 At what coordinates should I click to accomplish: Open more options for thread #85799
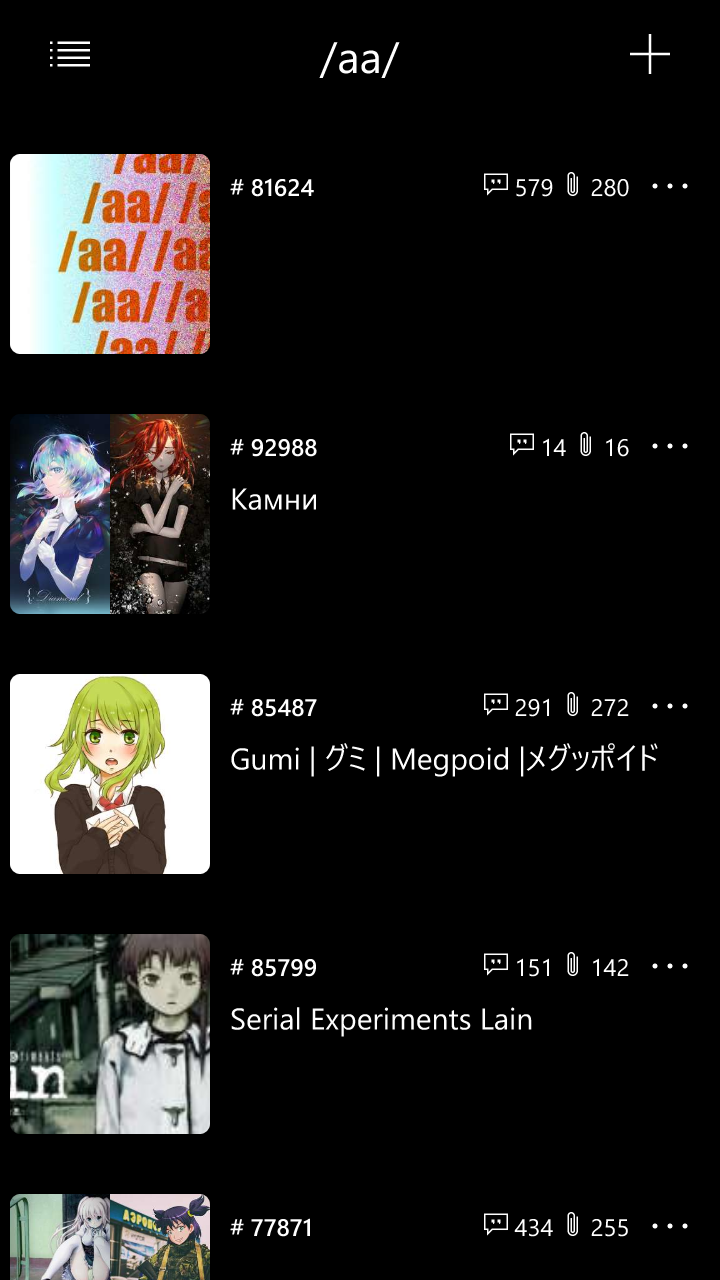670,967
